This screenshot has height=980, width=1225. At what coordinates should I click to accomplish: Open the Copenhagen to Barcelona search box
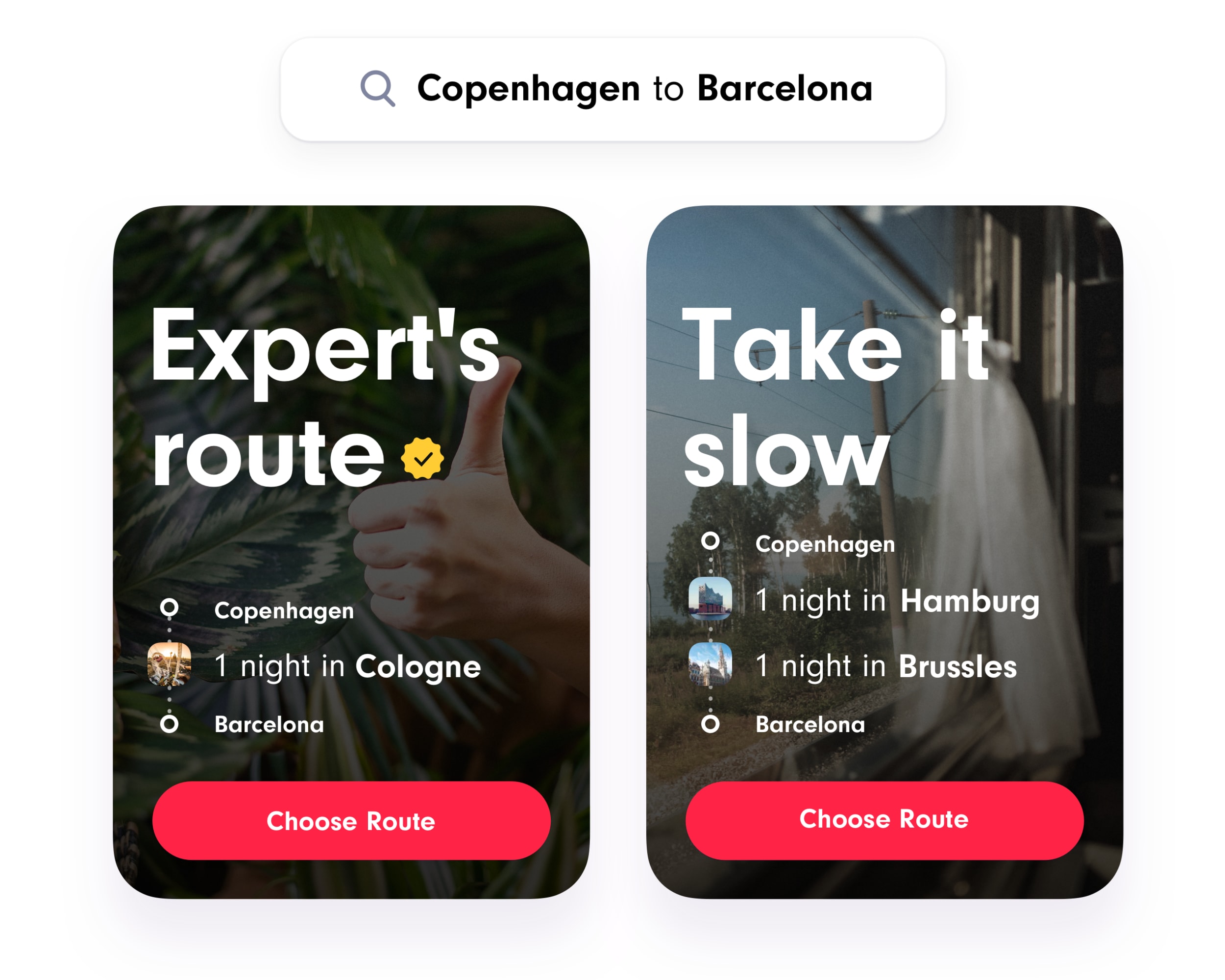612,89
